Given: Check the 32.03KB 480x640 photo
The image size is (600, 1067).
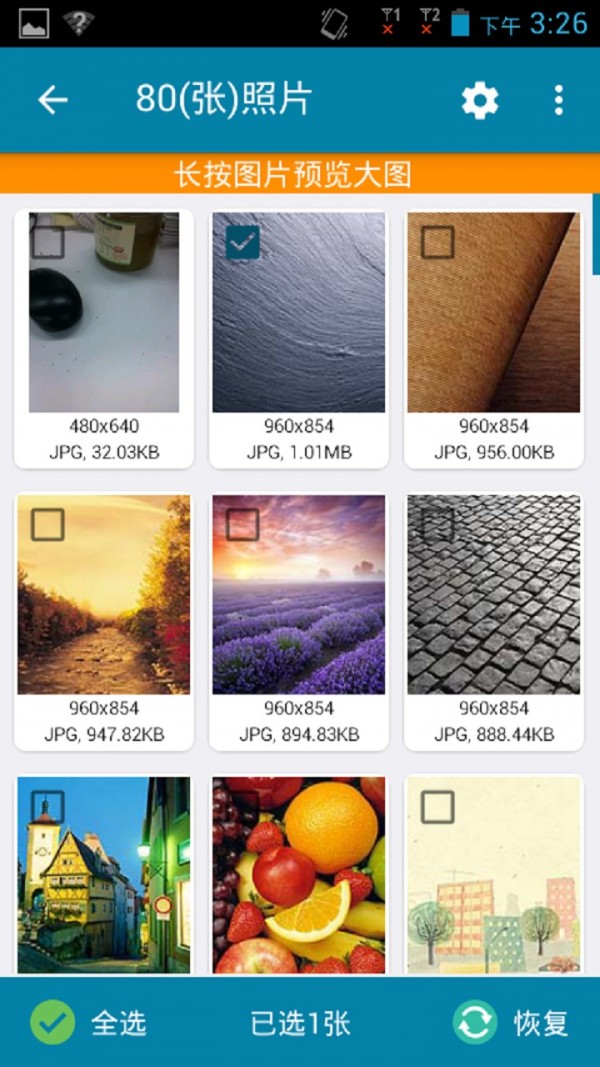Looking at the screenshot, I should click(x=48, y=242).
